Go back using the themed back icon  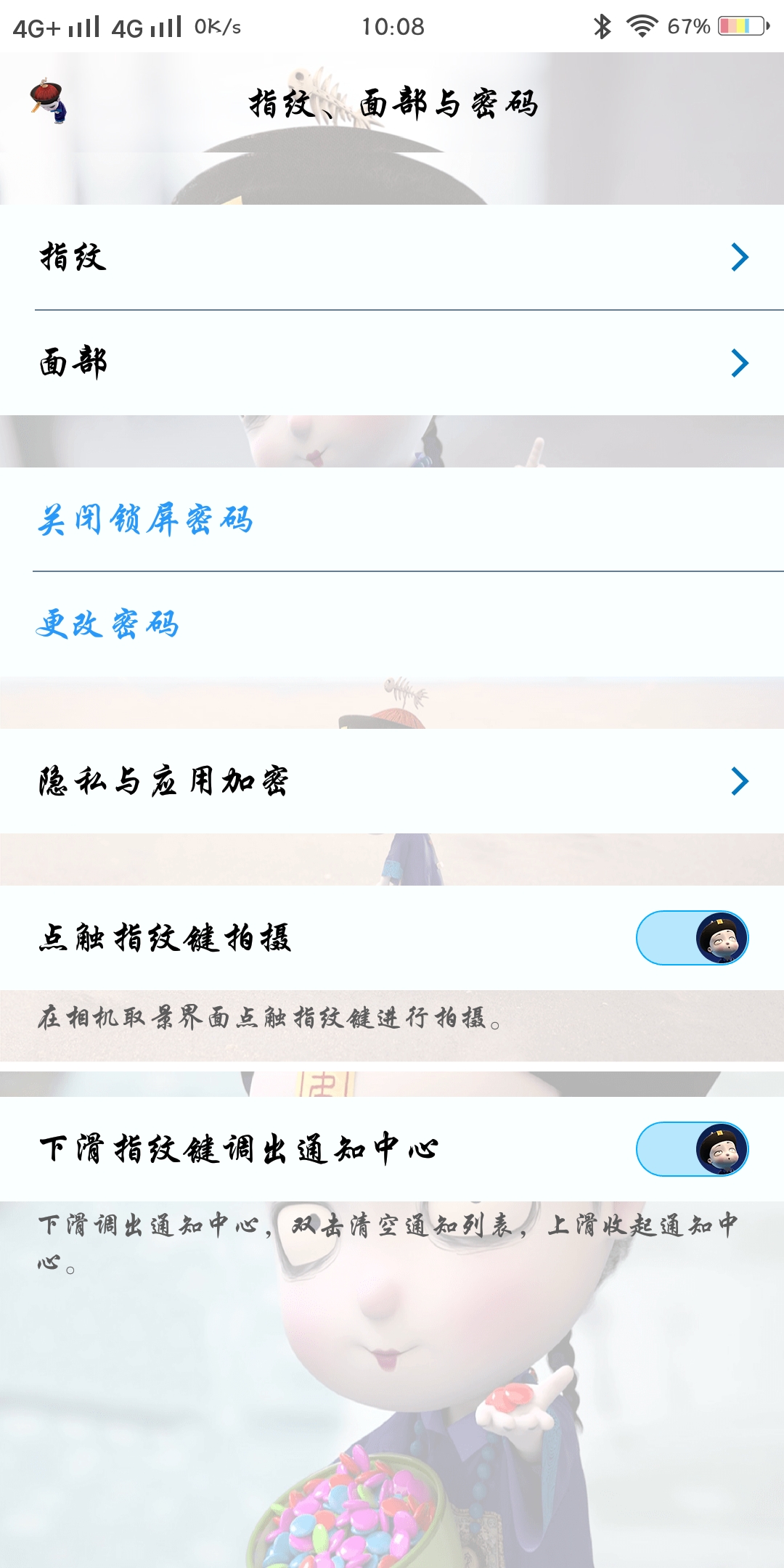tap(48, 102)
